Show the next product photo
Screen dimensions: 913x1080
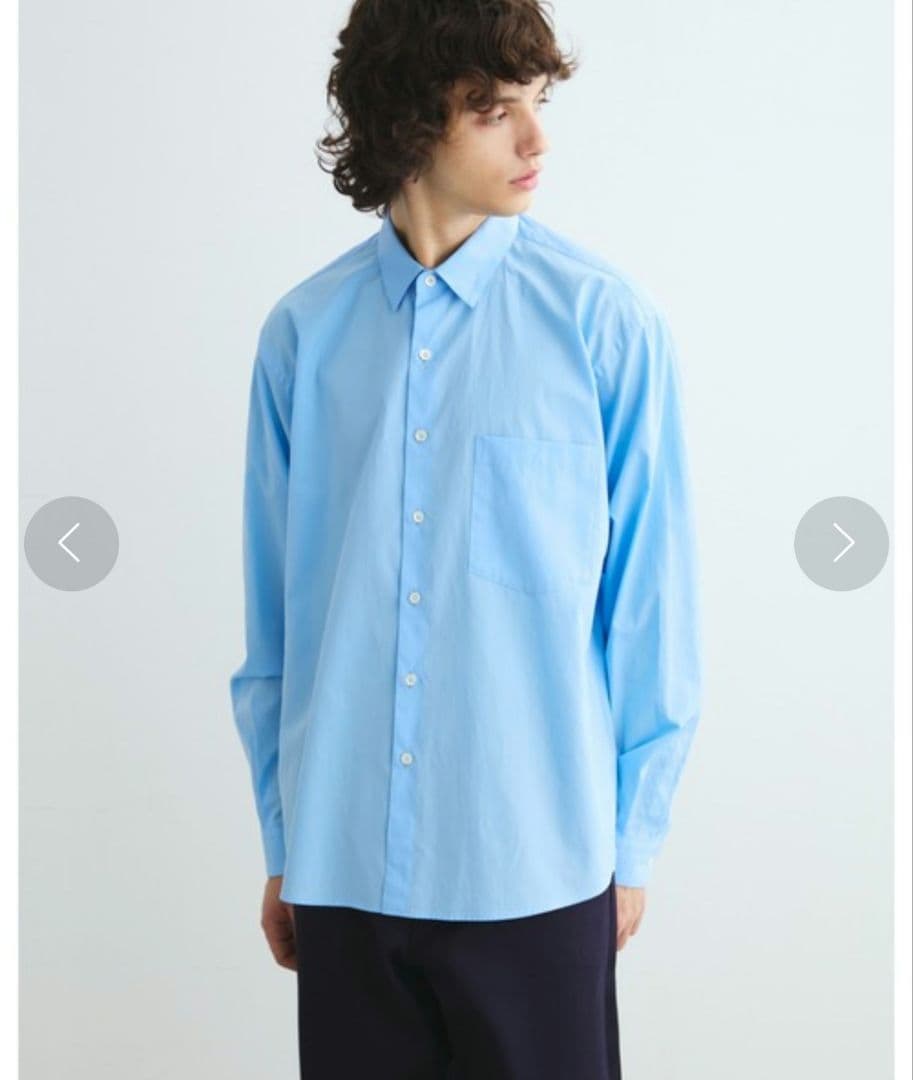coord(841,543)
